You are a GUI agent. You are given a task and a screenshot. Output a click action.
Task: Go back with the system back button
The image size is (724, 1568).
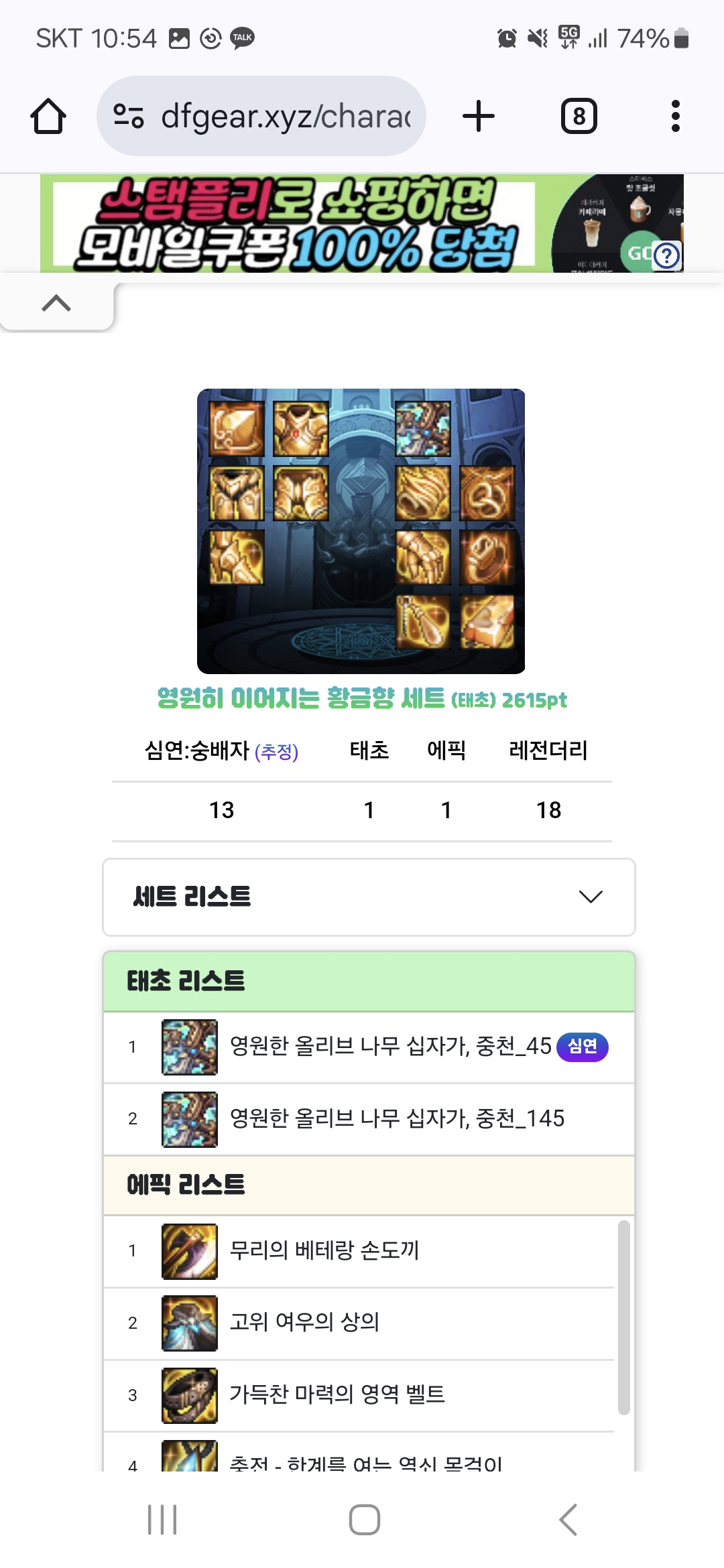coord(568,1519)
